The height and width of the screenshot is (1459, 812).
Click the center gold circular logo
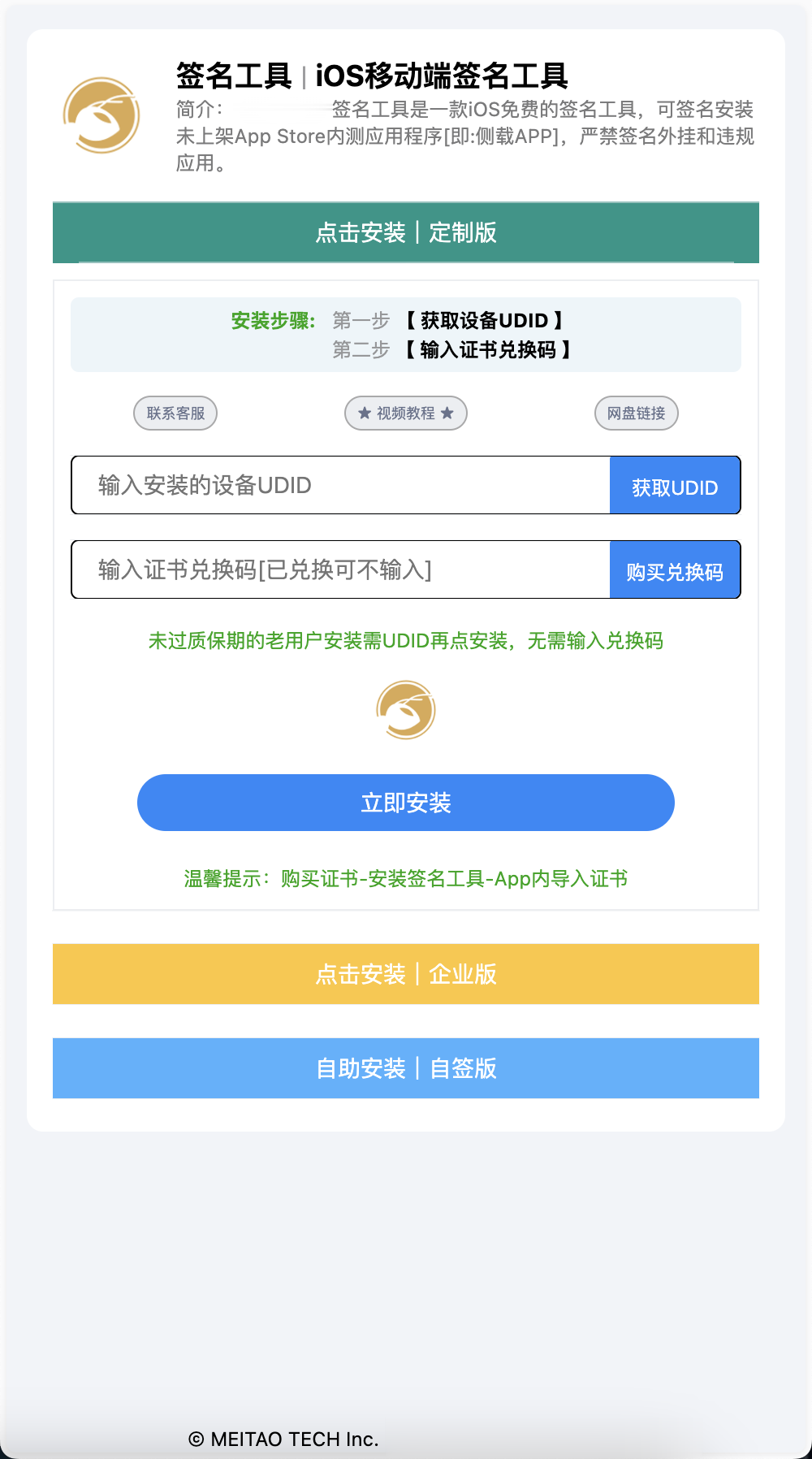[405, 709]
